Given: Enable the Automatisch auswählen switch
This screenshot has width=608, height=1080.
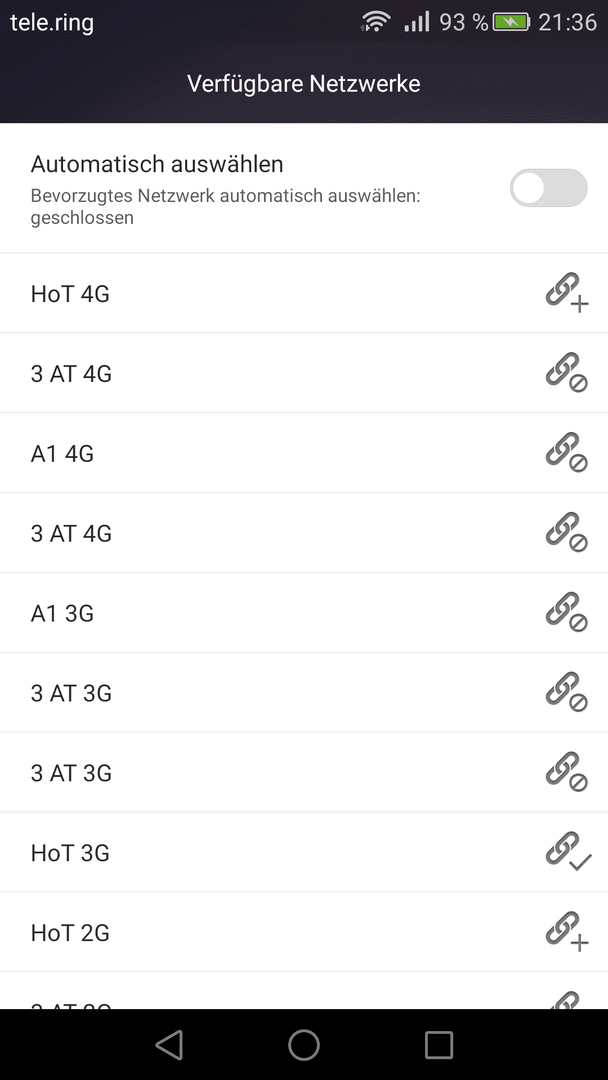Looking at the screenshot, I should (548, 188).
